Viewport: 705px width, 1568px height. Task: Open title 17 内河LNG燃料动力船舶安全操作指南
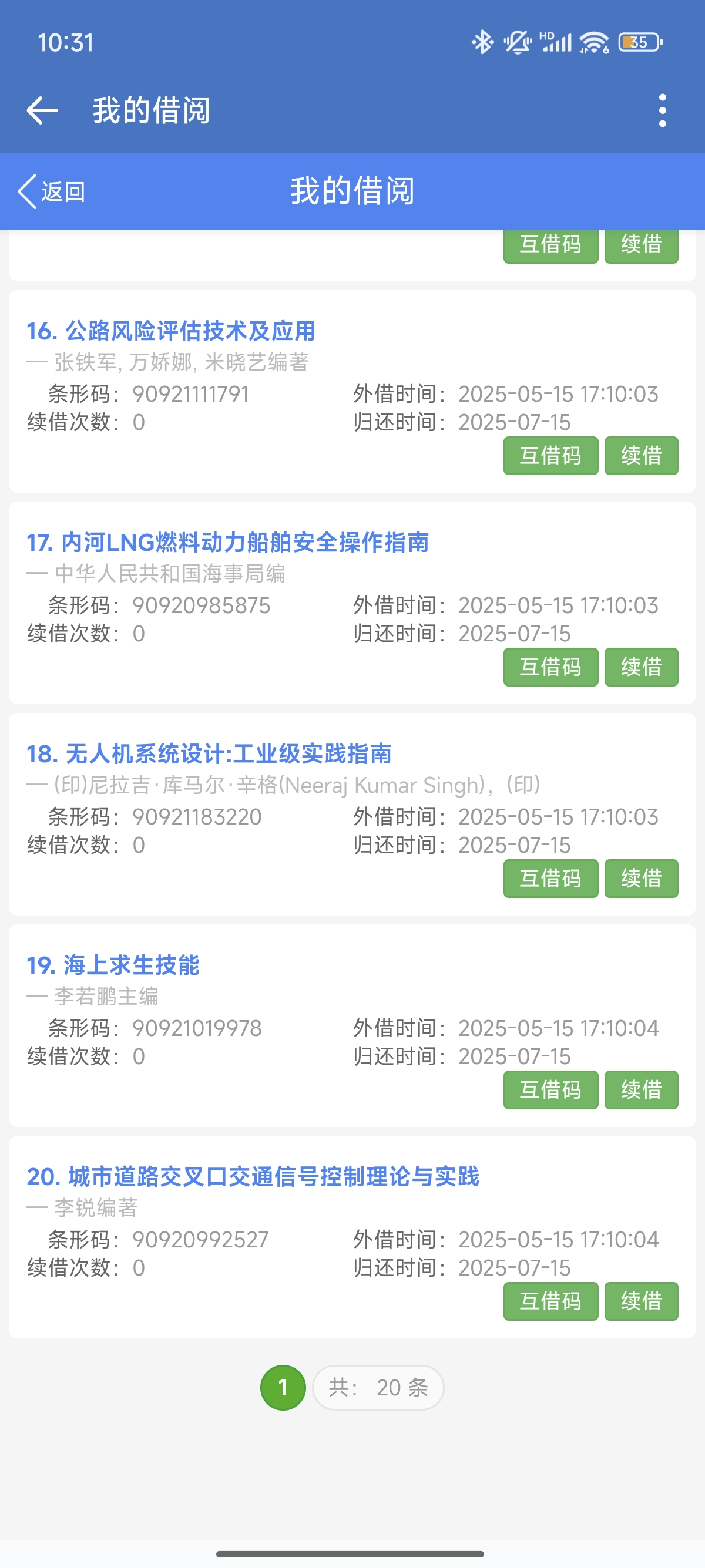point(228,543)
